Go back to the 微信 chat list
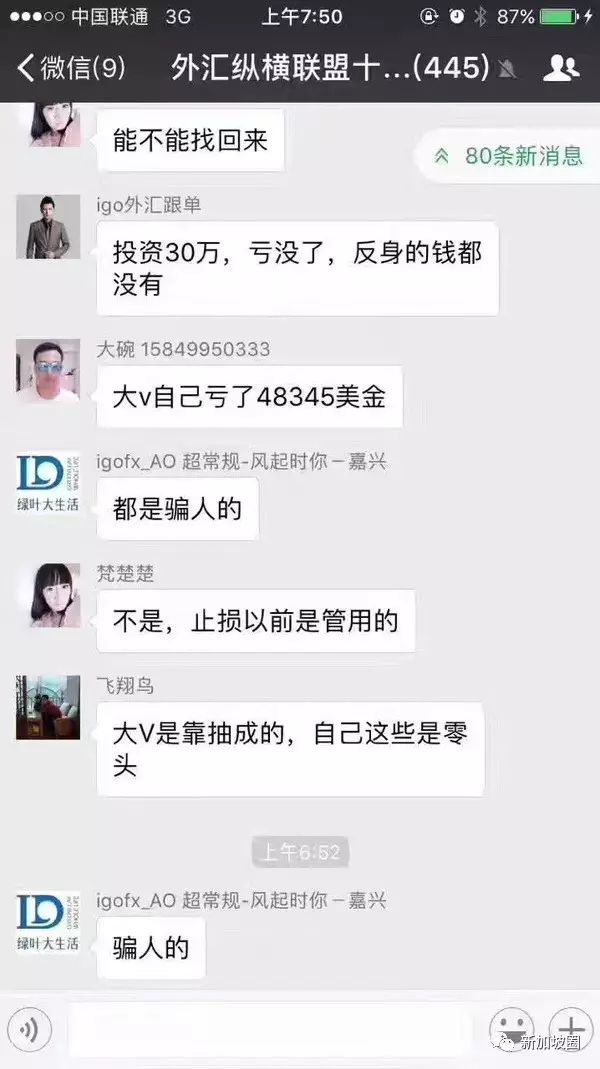 pos(70,68)
